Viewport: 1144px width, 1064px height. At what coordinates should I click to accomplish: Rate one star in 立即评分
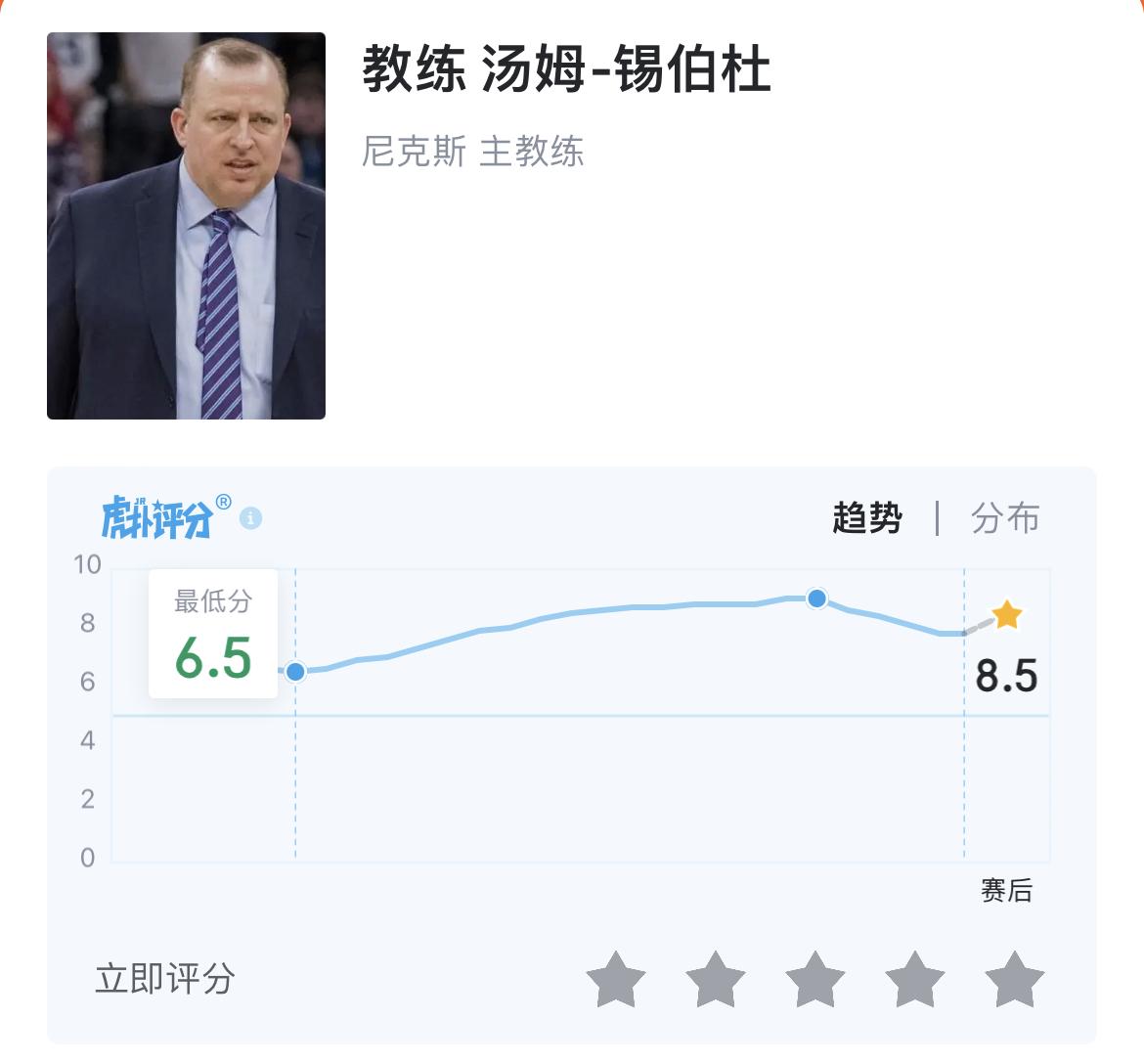[616, 979]
